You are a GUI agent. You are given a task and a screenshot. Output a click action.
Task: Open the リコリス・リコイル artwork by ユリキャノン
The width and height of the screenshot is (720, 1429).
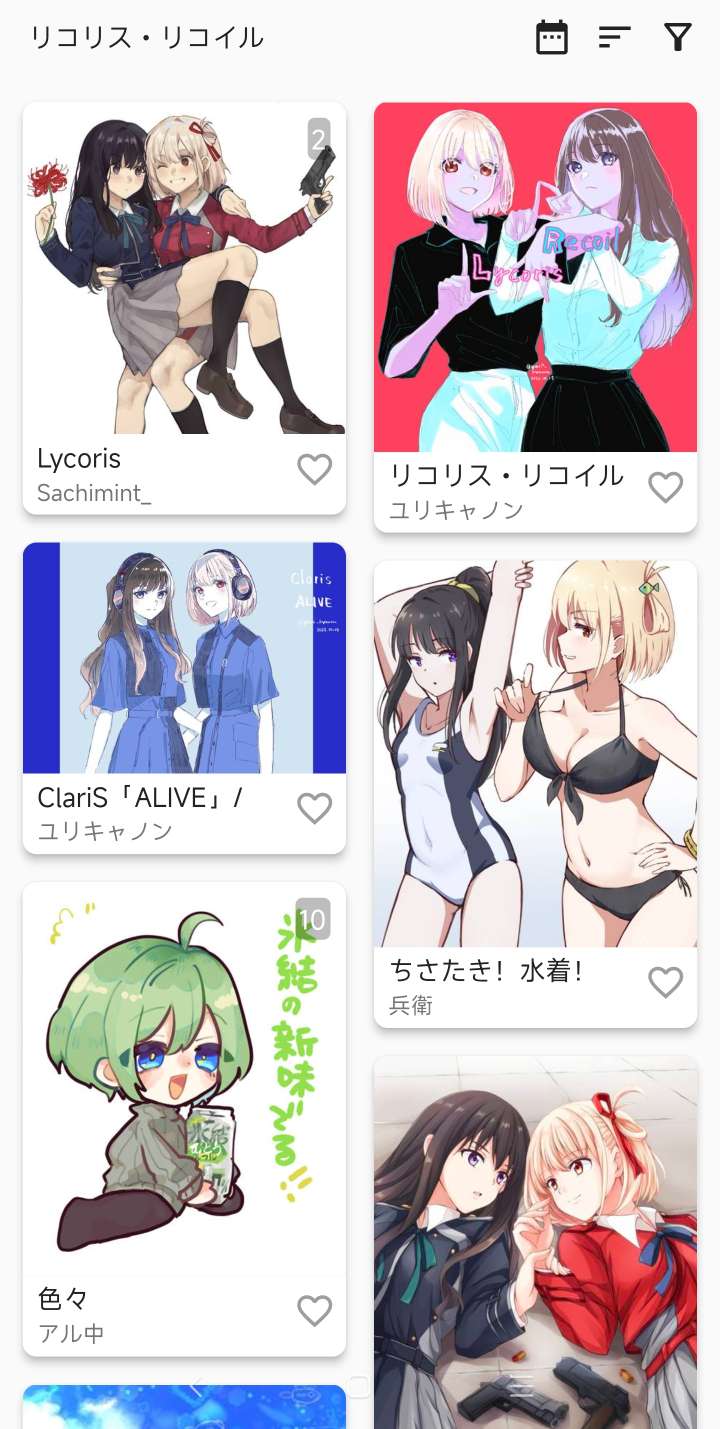pos(535,278)
